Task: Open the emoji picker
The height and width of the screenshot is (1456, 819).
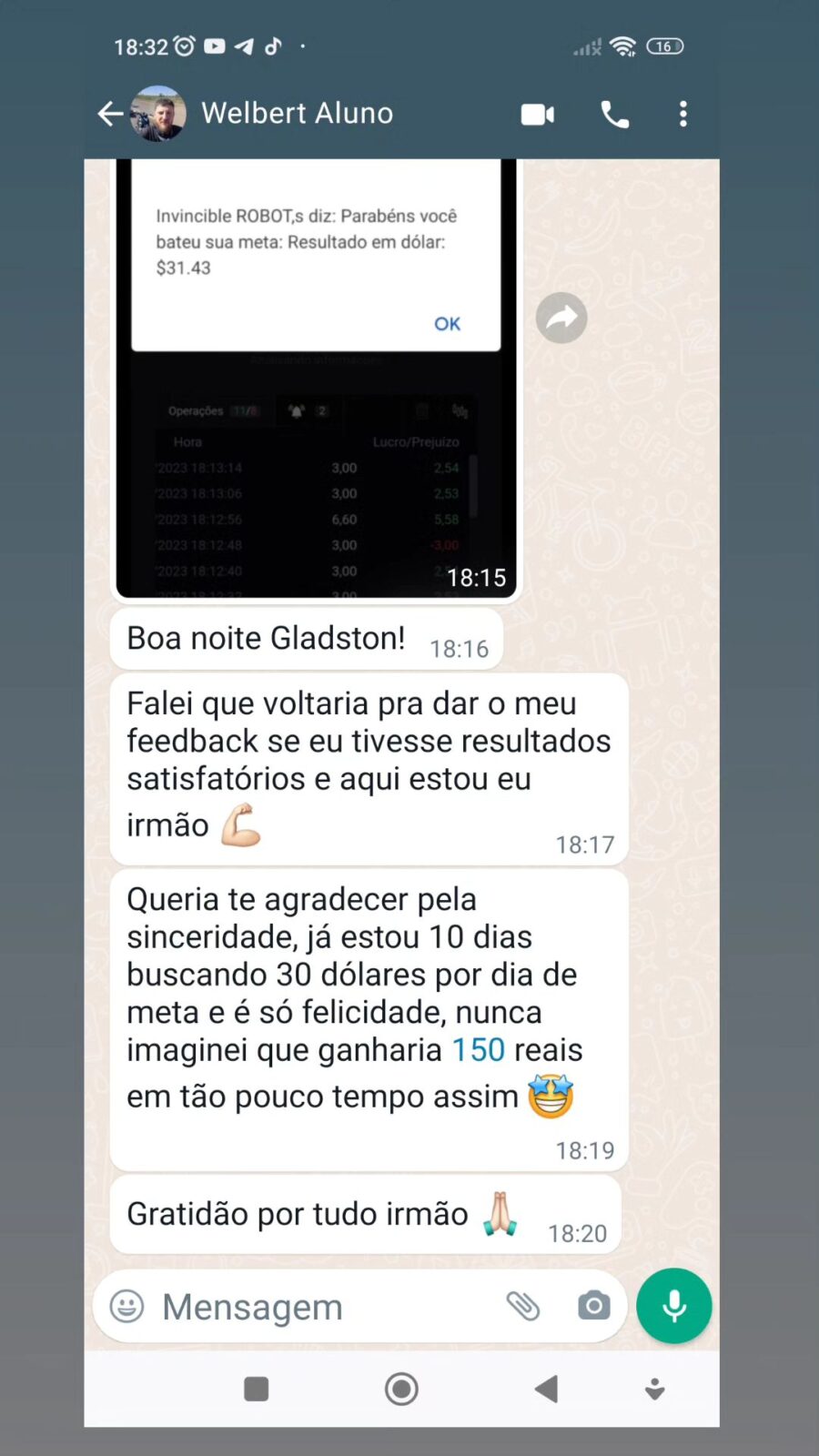Action: click(127, 1307)
